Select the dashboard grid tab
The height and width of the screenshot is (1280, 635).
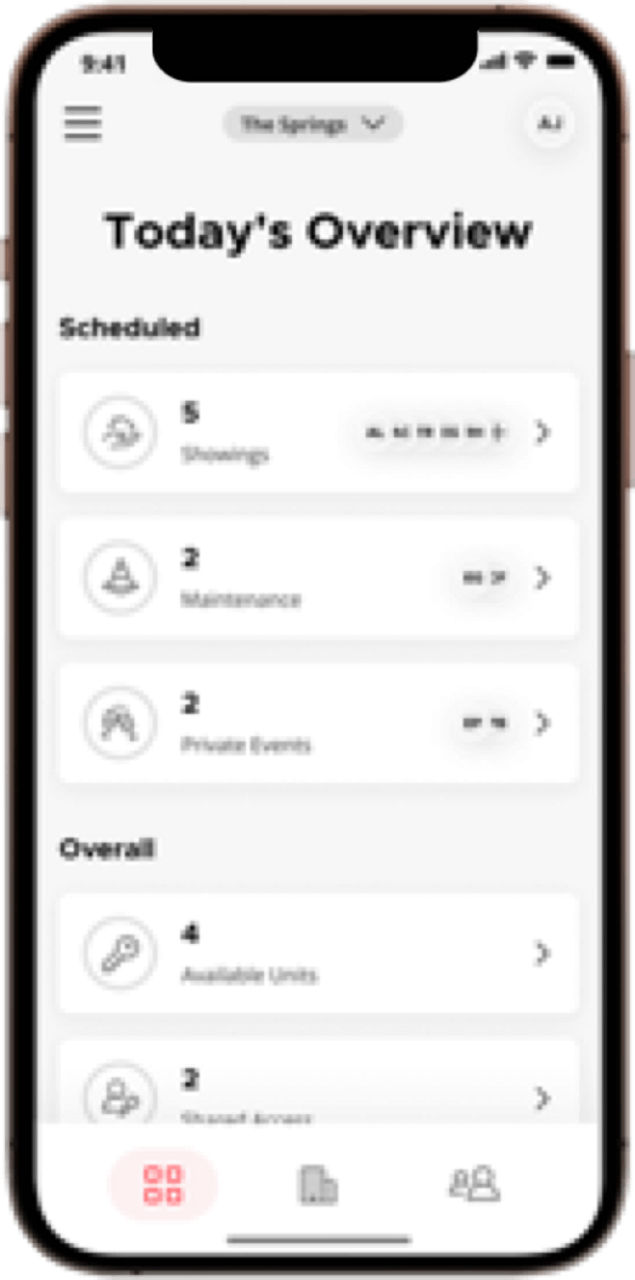[163, 1185]
